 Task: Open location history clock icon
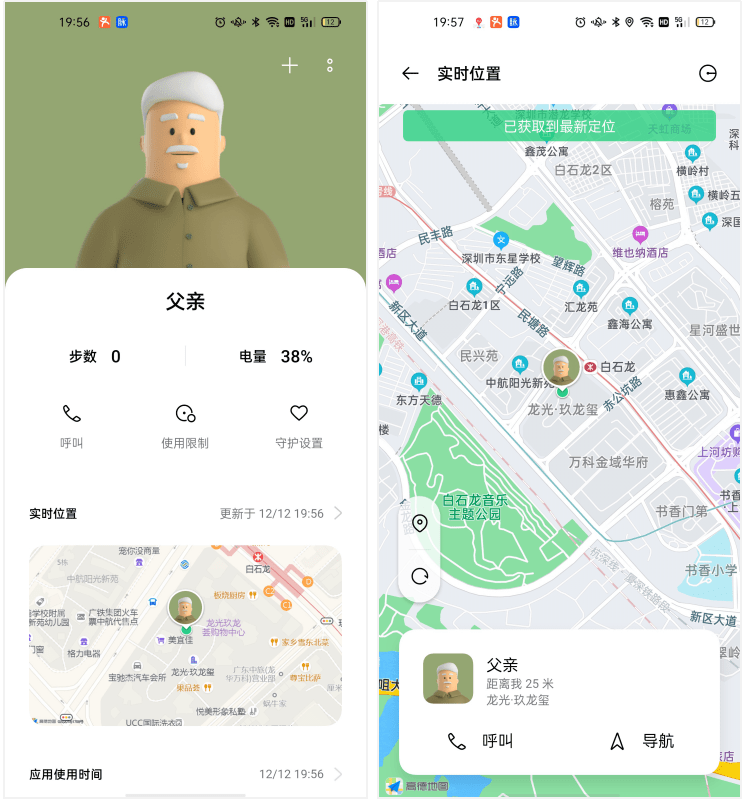coord(708,74)
